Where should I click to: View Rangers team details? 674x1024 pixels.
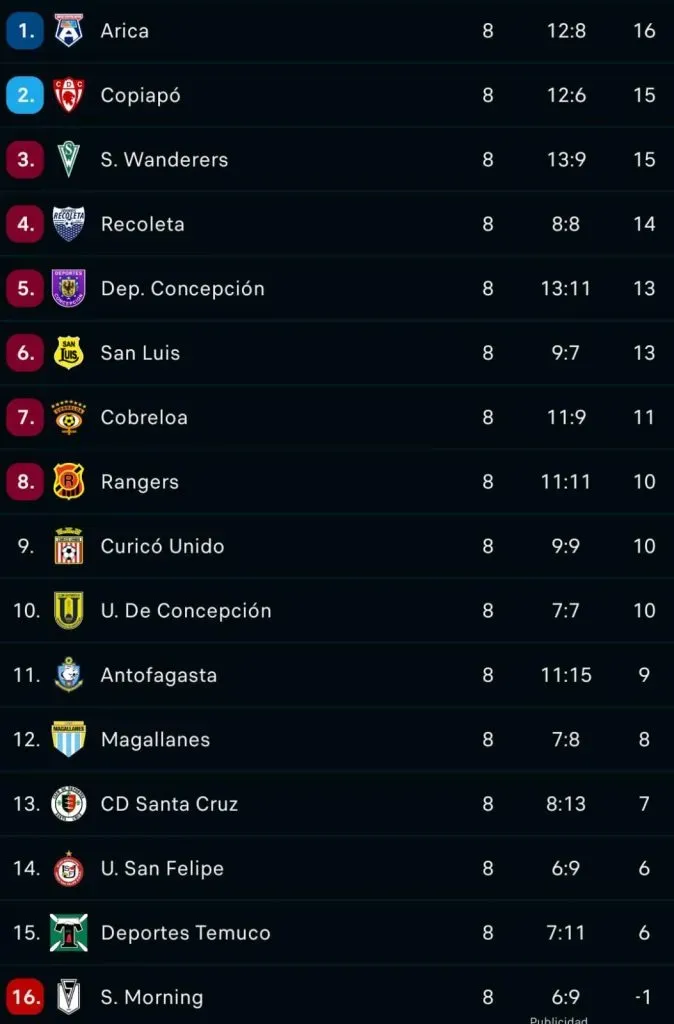click(139, 482)
